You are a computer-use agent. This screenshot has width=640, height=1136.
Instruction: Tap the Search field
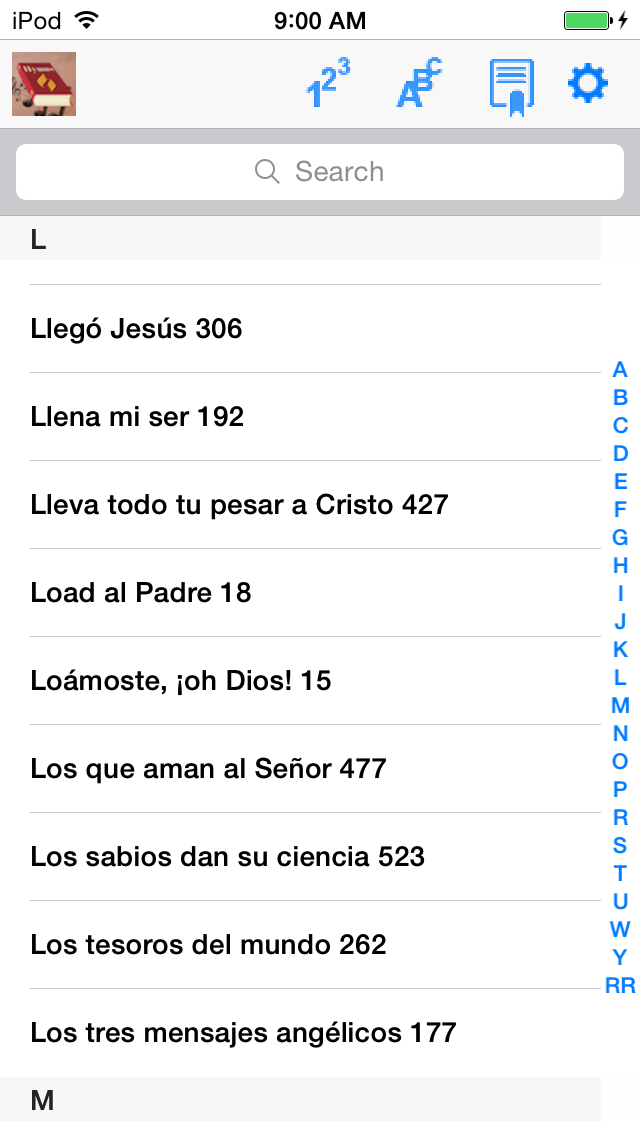320,172
